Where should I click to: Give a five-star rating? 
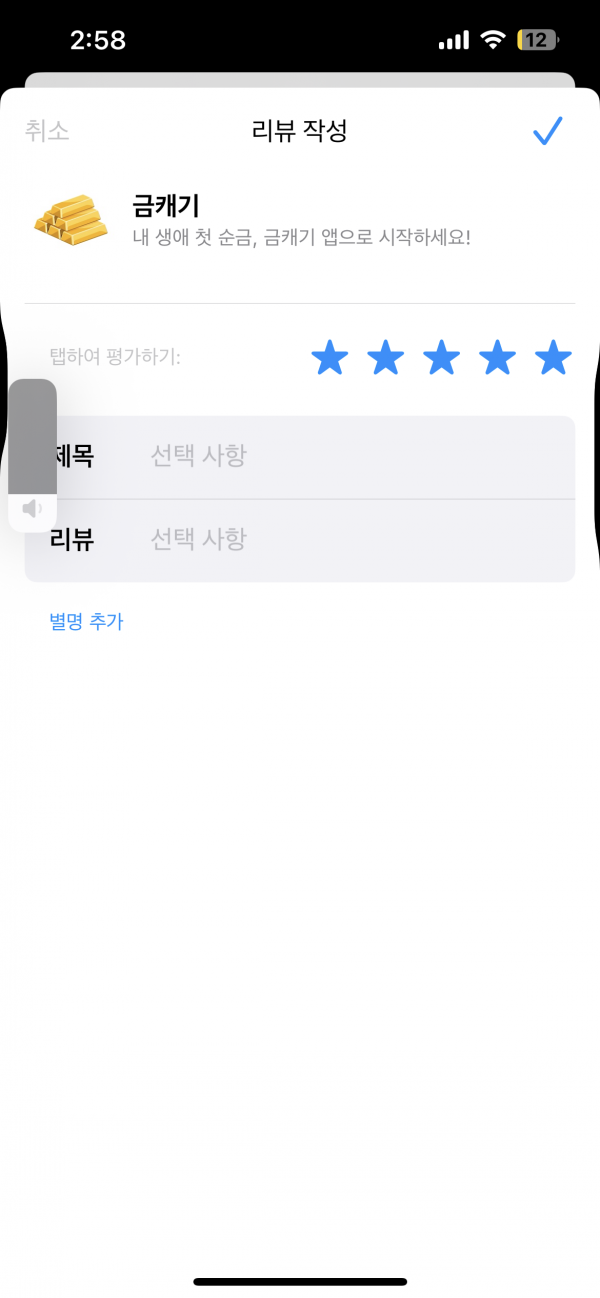(553, 357)
